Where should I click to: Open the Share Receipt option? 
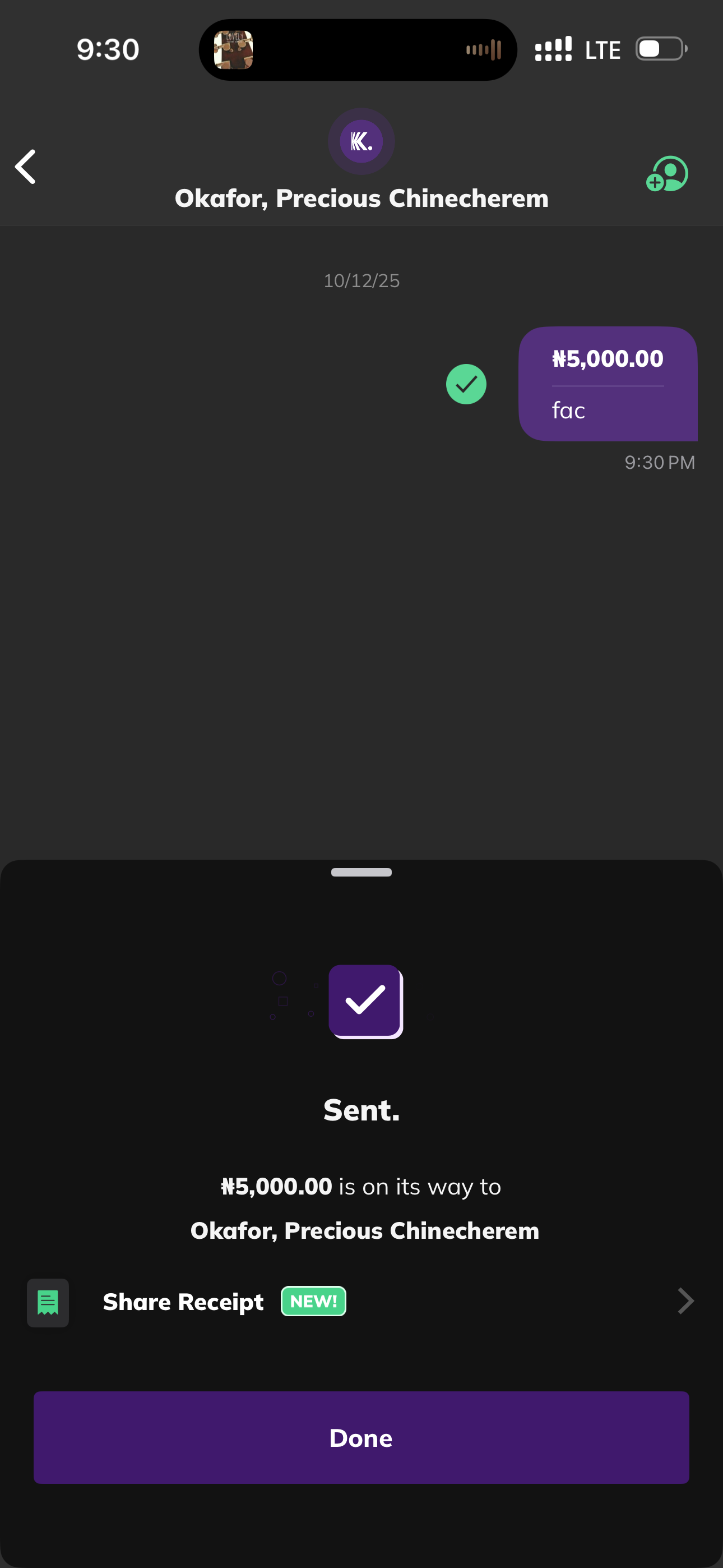(x=360, y=1302)
